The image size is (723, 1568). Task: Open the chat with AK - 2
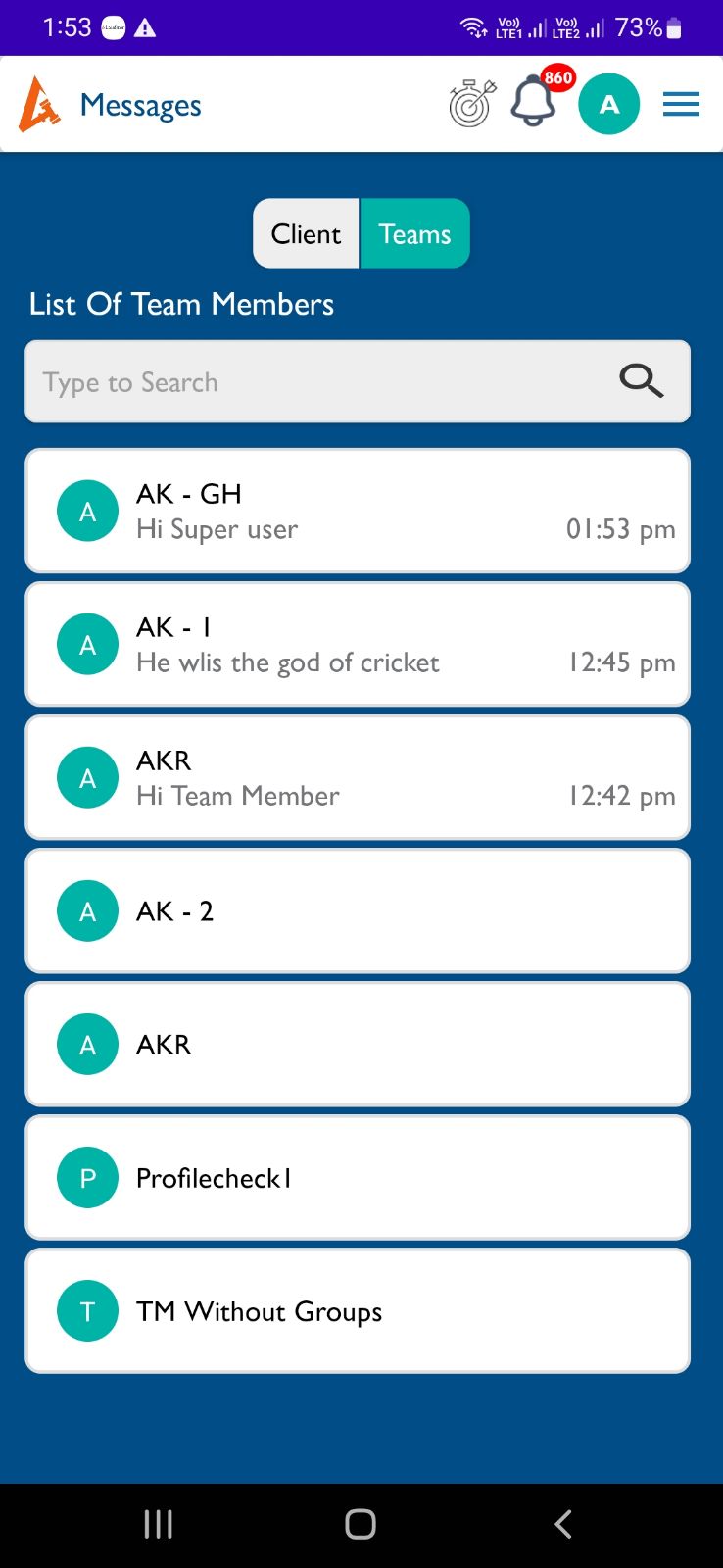click(358, 910)
